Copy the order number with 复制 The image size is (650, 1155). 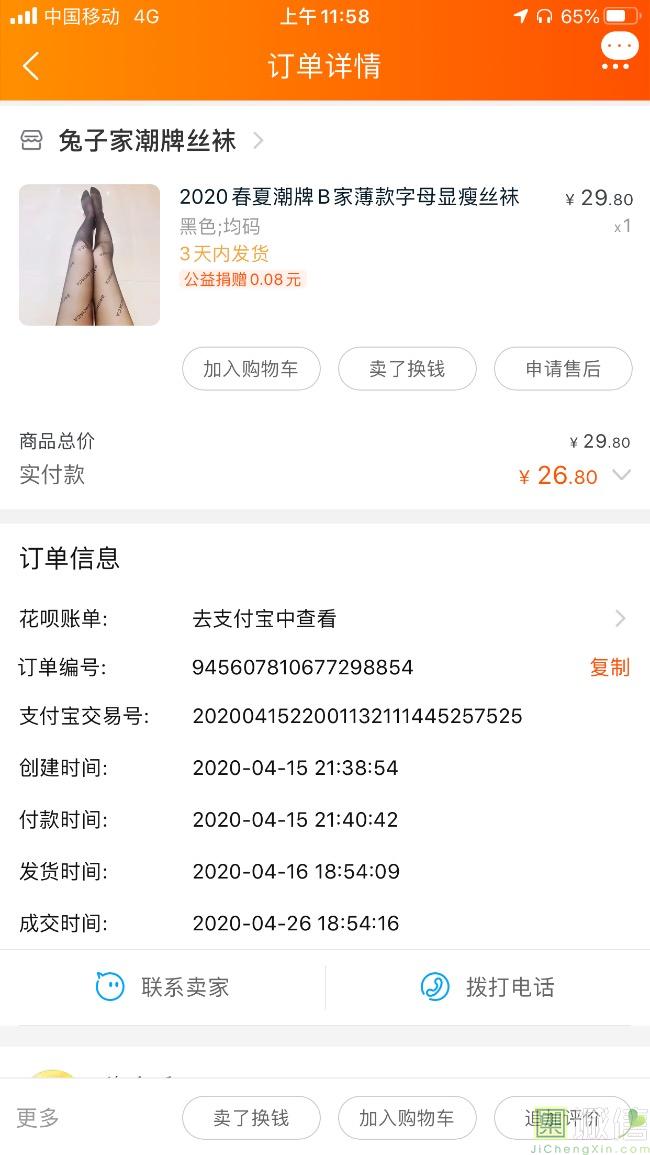tap(609, 668)
